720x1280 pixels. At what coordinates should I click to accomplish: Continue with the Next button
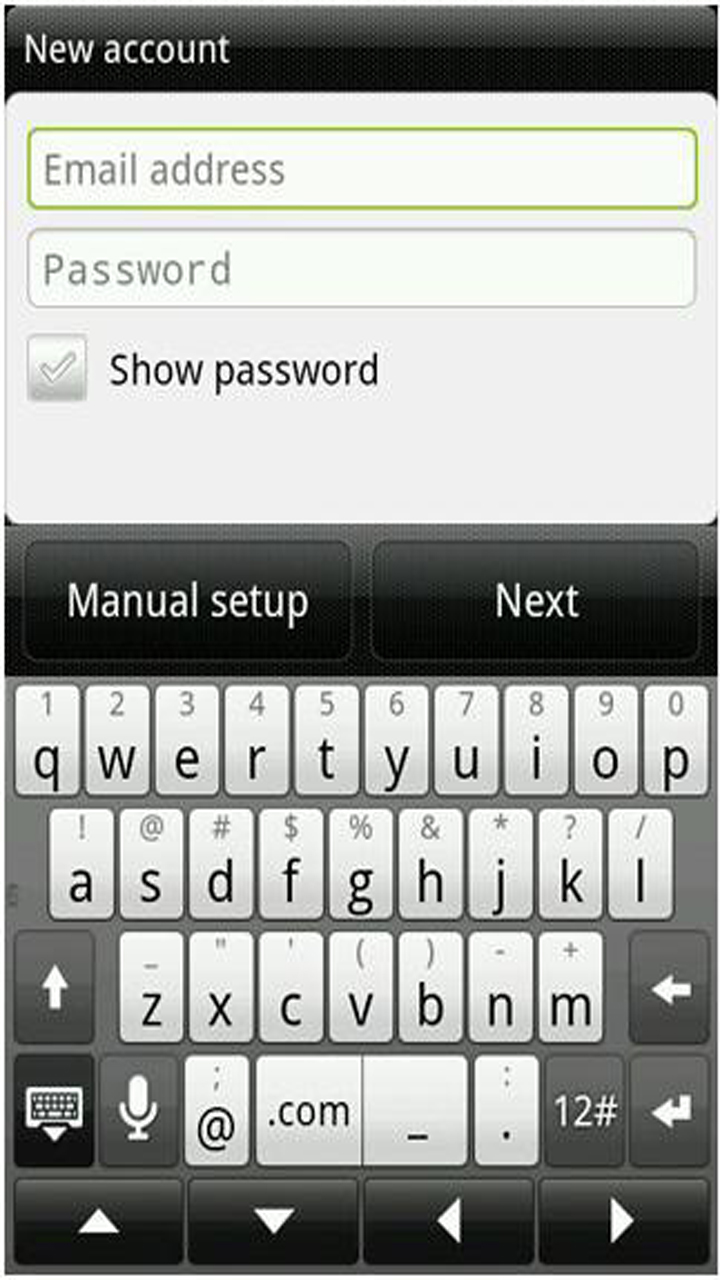535,601
